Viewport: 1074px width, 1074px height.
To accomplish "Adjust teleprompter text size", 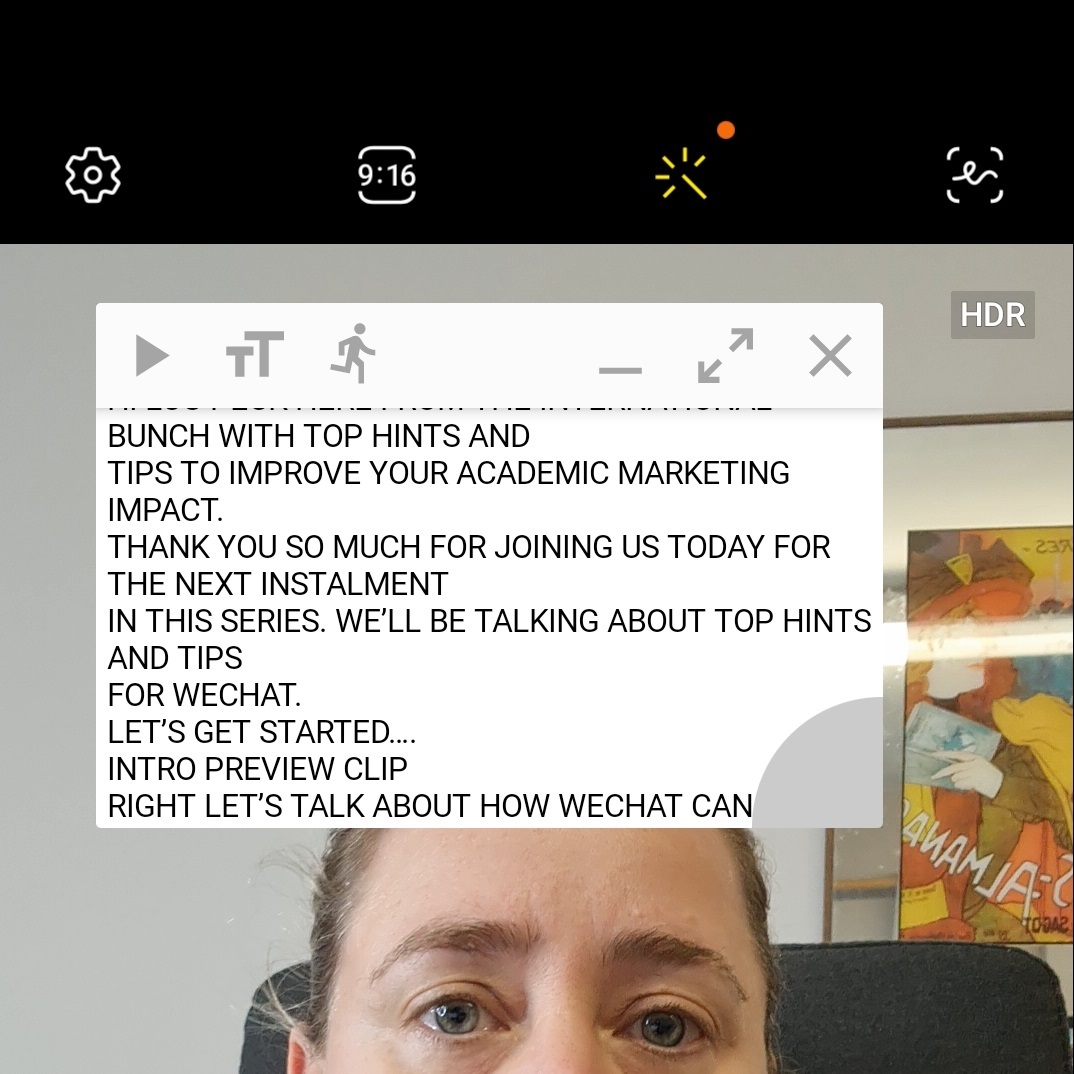I will tap(254, 355).
